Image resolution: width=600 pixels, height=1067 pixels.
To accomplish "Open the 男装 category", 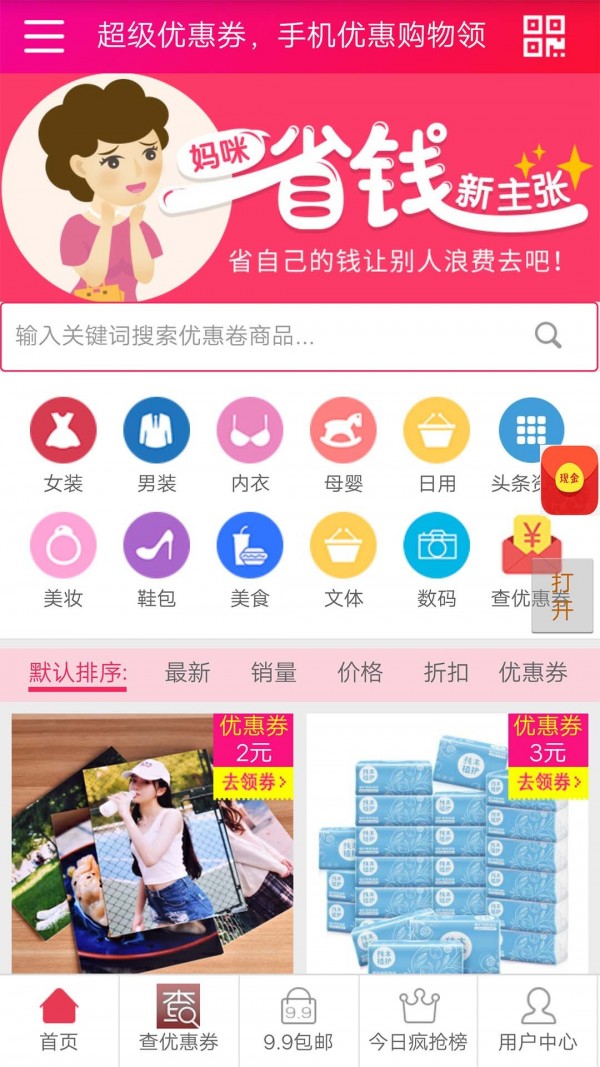I will point(156,446).
